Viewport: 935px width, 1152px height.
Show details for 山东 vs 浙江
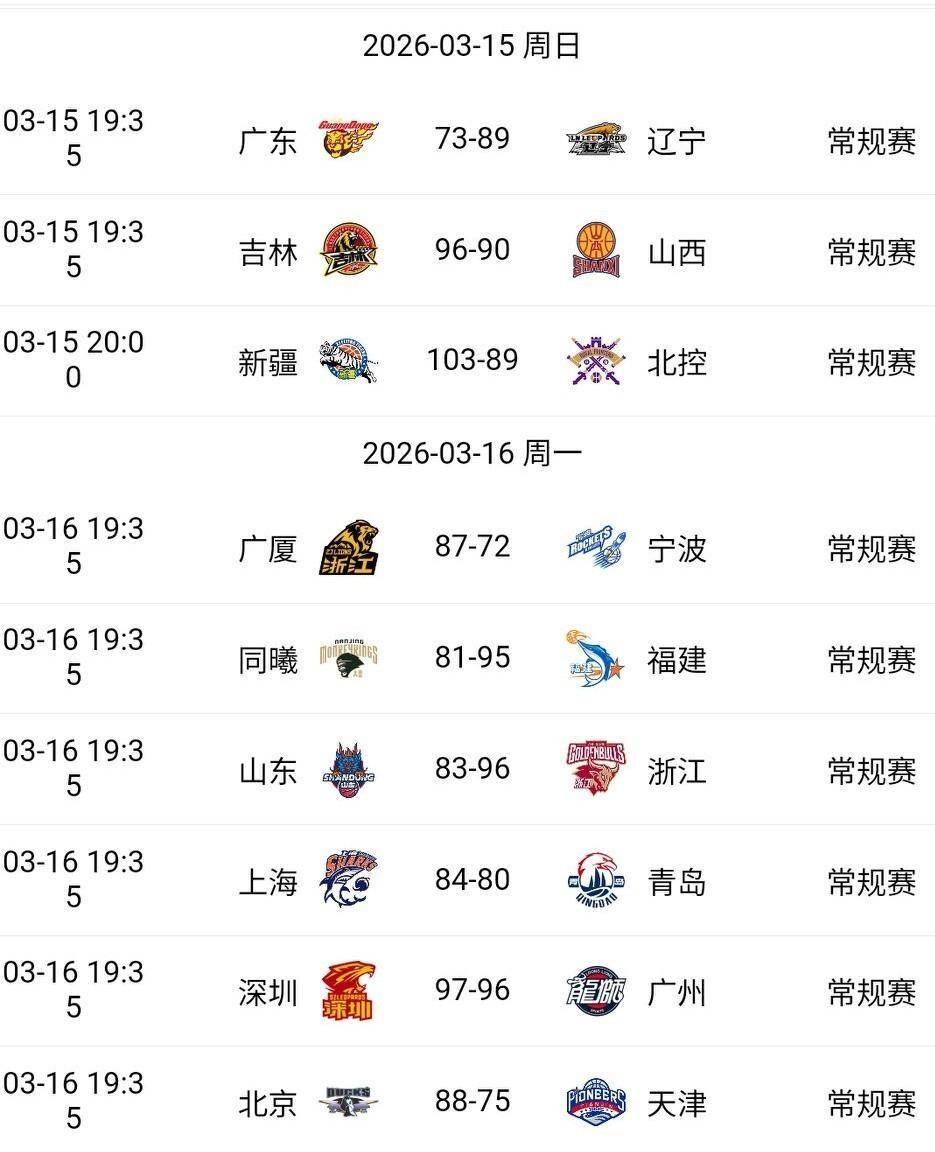472,769
